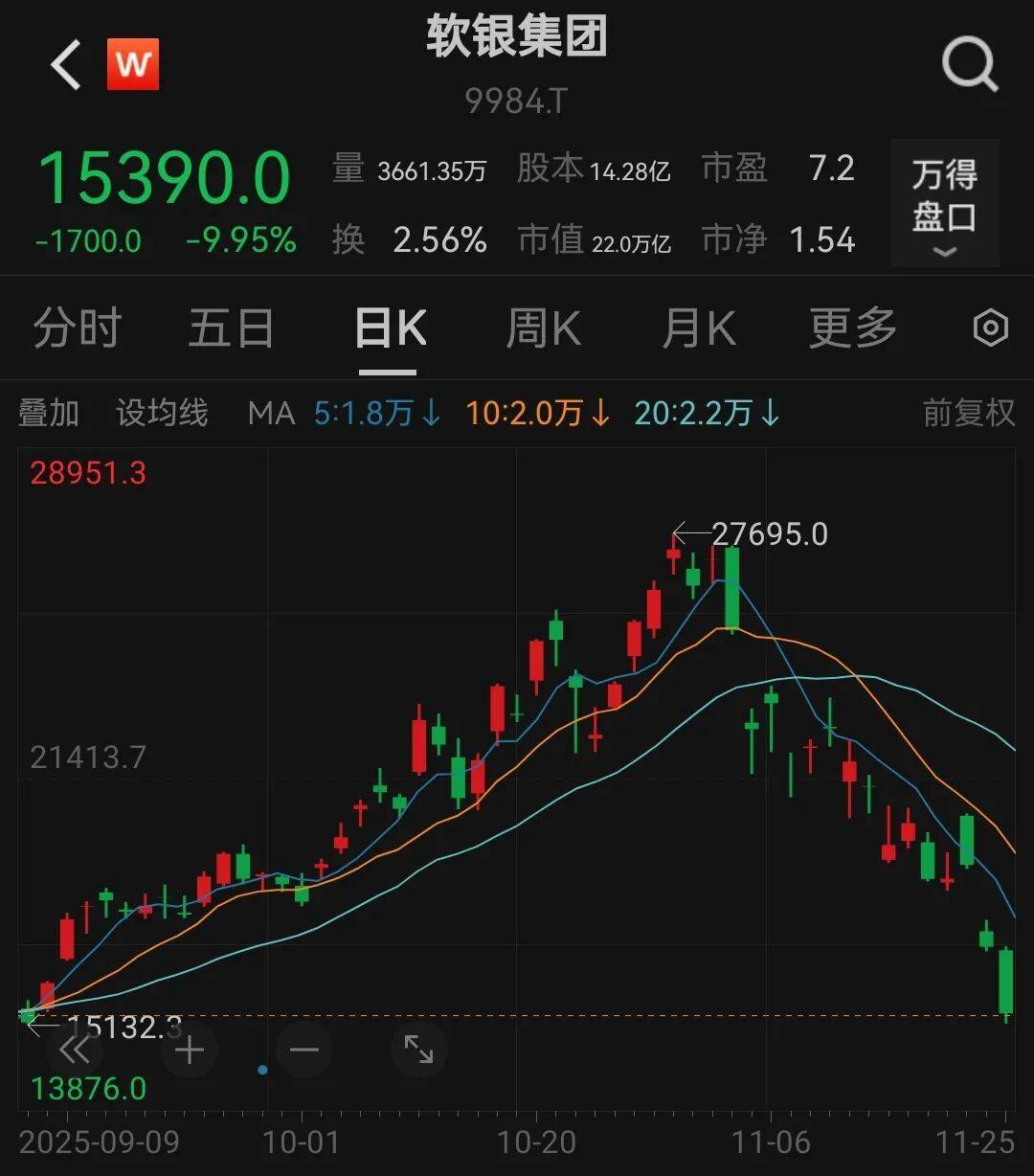Image resolution: width=1034 pixels, height=1176 pixels.
Task: Open 设均线 moving average settings
Action: [162, 413]
